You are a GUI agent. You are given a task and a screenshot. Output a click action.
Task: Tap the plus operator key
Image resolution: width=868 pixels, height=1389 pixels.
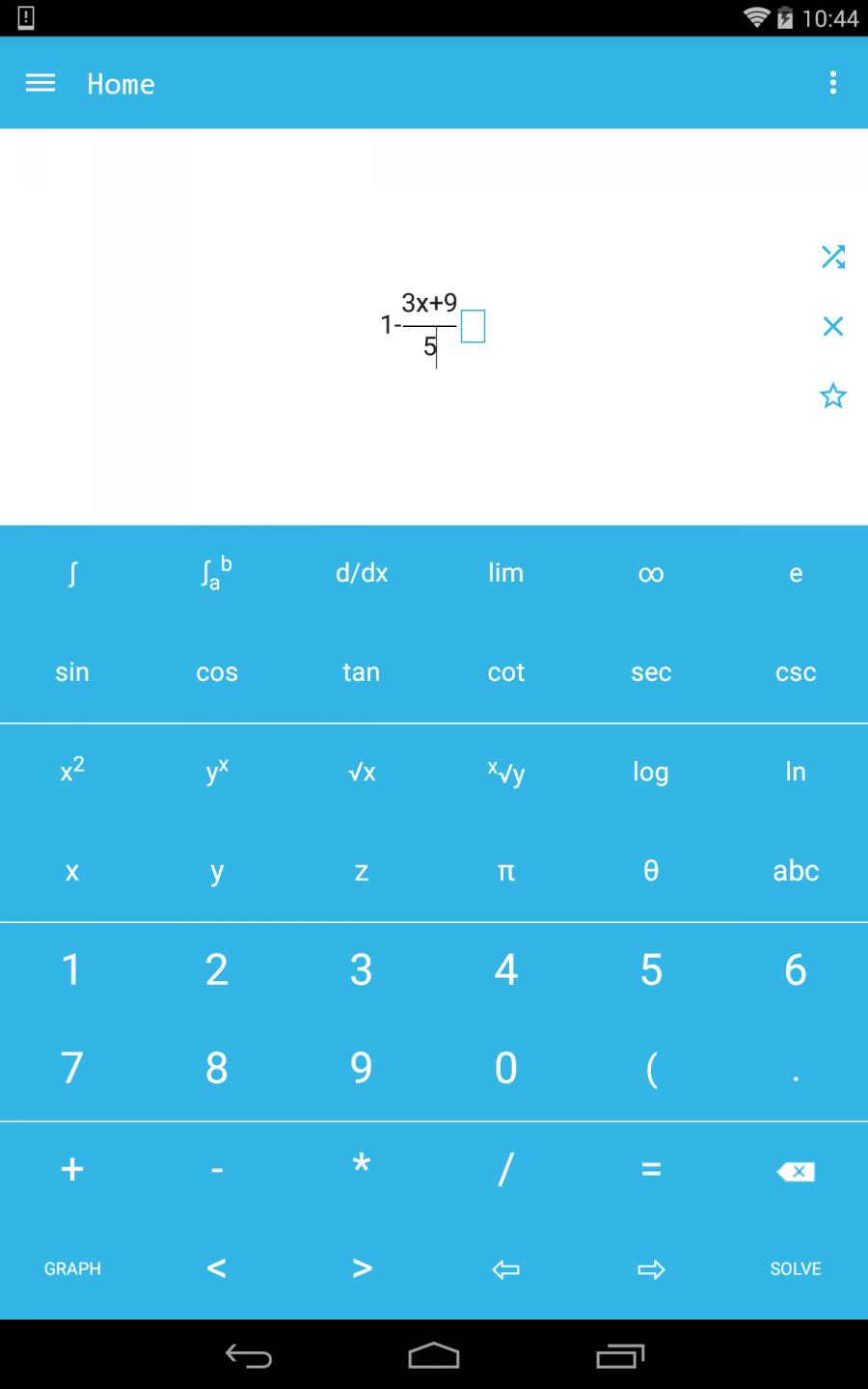pos(72,1169)
